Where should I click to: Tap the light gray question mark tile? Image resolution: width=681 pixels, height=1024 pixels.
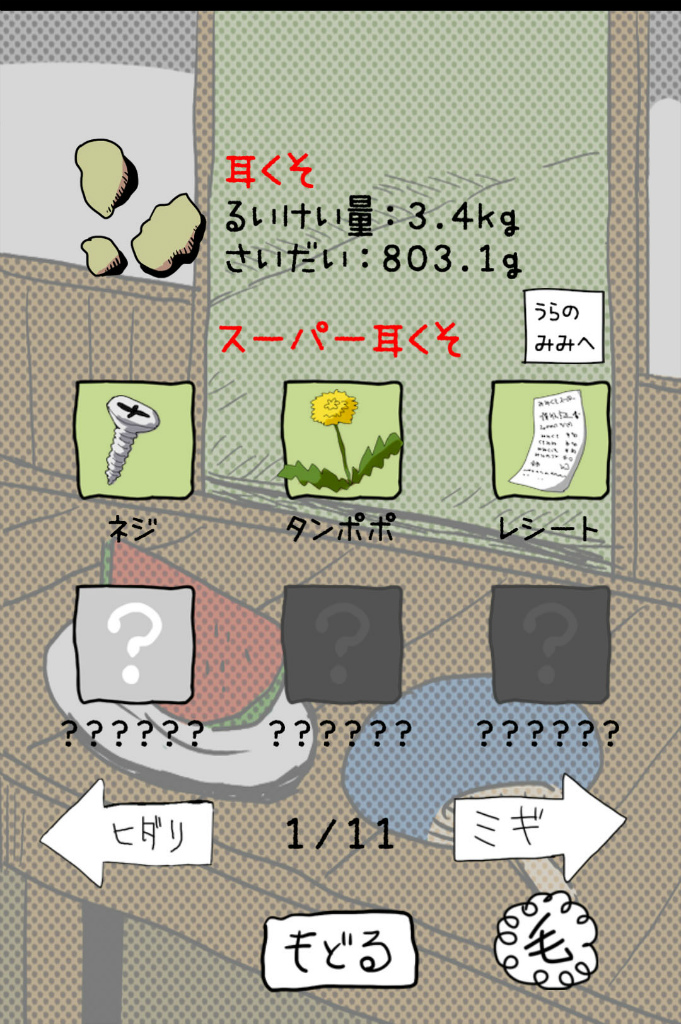pos(135,645)
